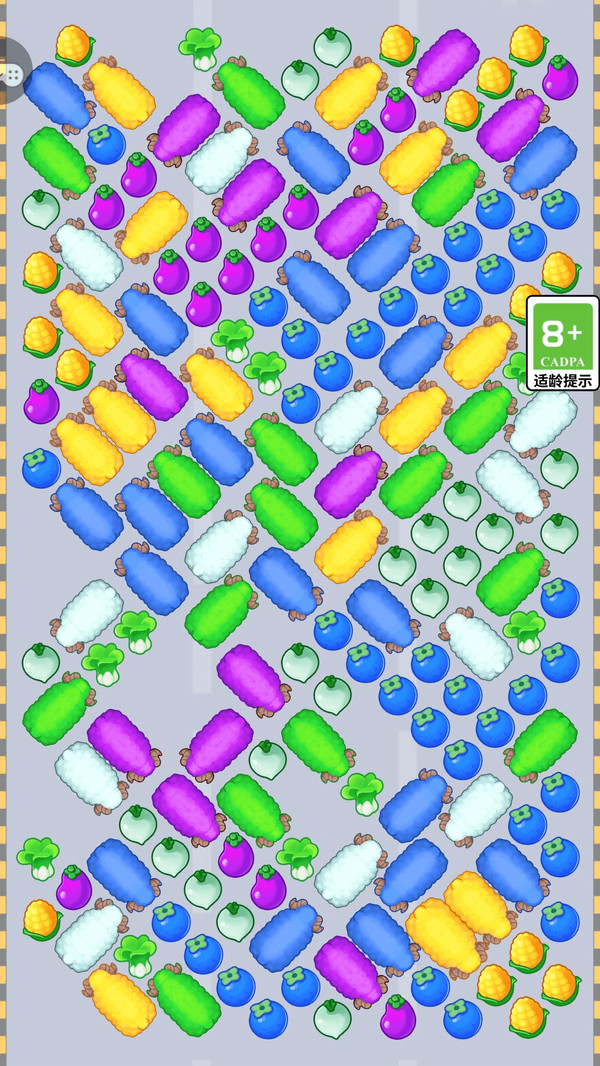View the CADPA 8+ age rating notice
The image size is (600, 1066).
coord(562,343)
